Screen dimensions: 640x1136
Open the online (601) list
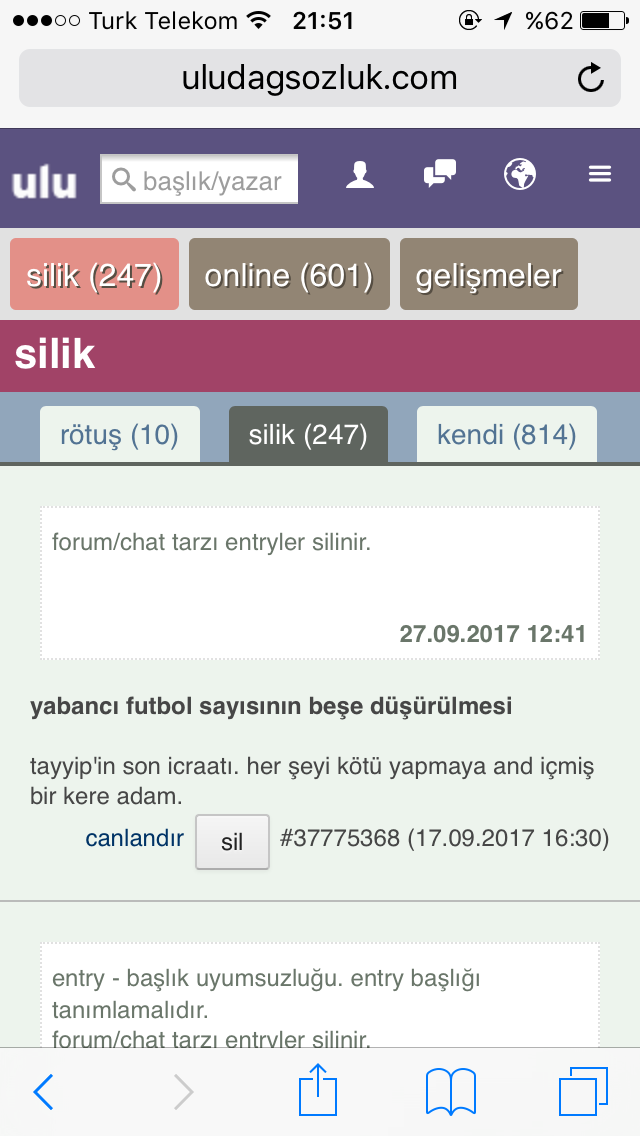(x=289, y=275)
